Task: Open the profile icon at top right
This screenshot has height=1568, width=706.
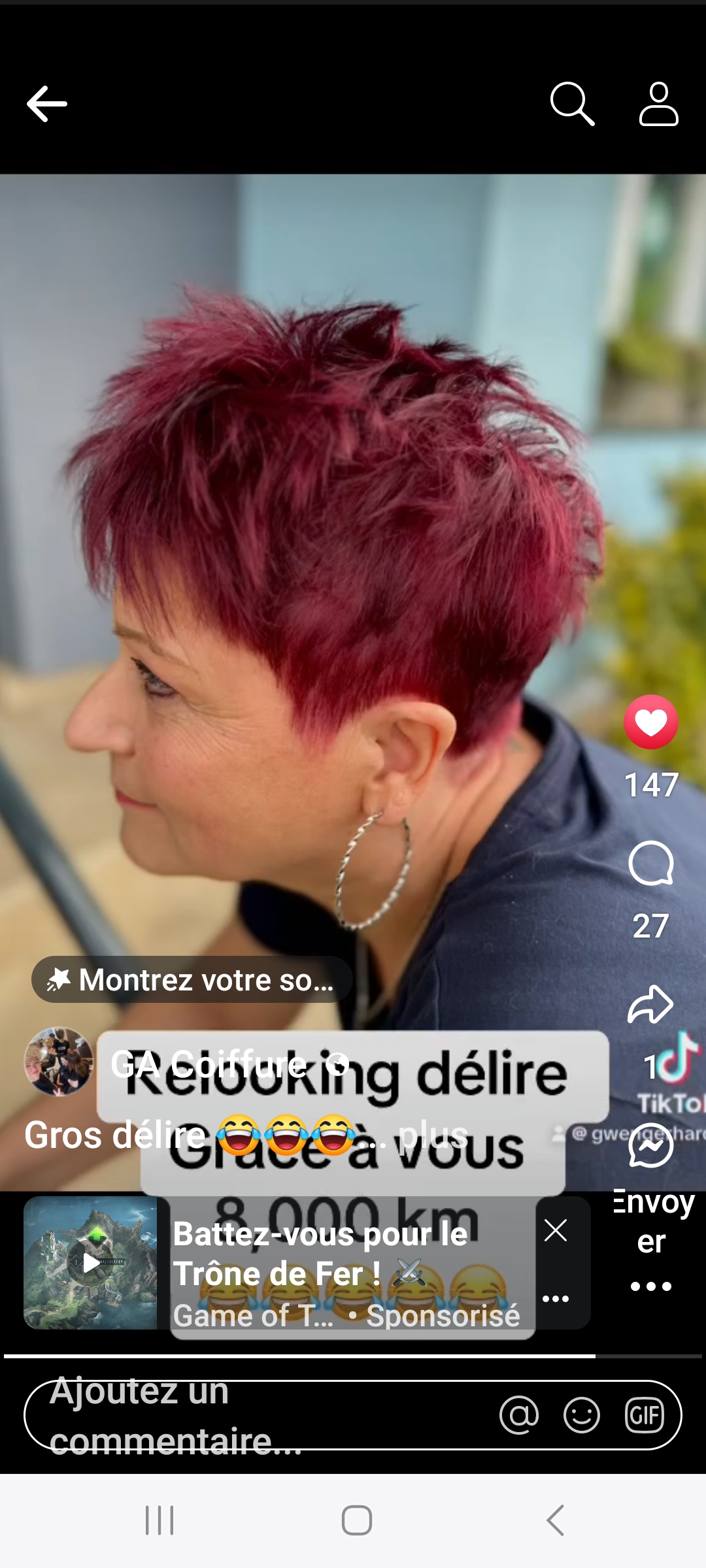Action: (658, 104)
